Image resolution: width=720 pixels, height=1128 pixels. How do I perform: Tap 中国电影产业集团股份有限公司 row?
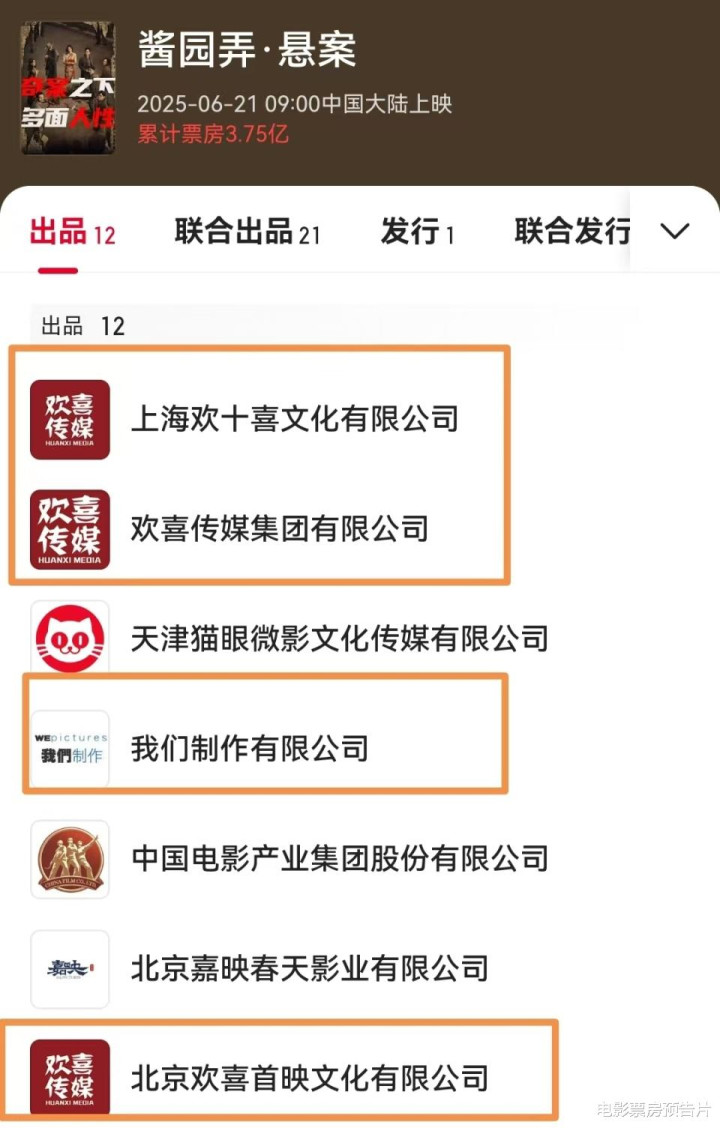pyautogui.click(x=339, y=858)
